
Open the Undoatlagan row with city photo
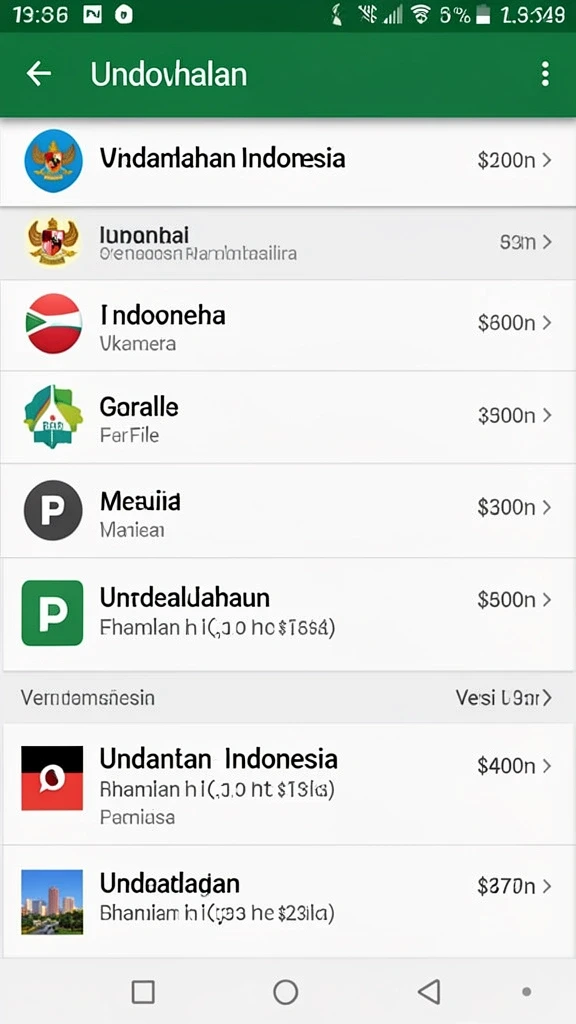pos(288,901)
